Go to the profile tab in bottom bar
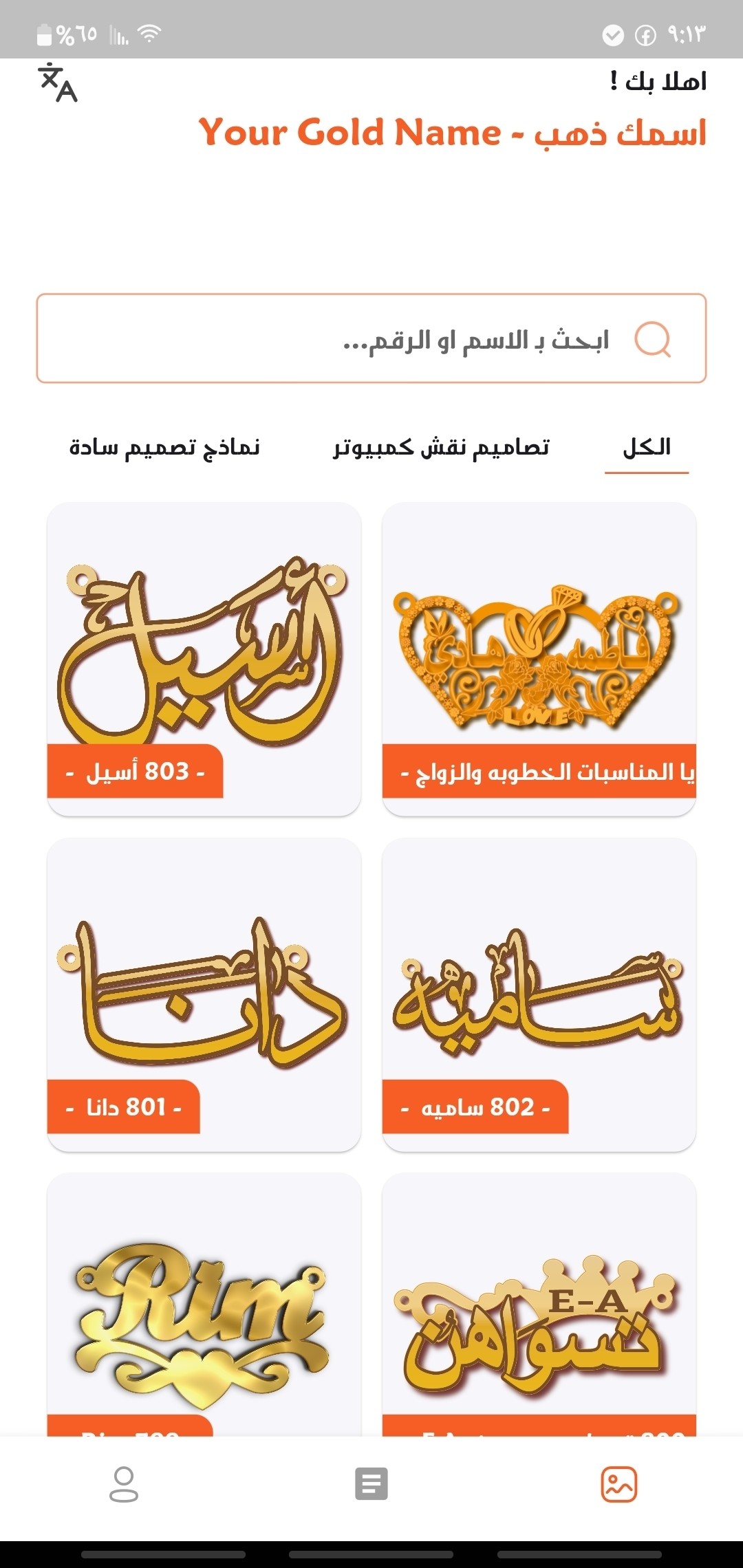743x1568 pixels. click(124, 1484)
